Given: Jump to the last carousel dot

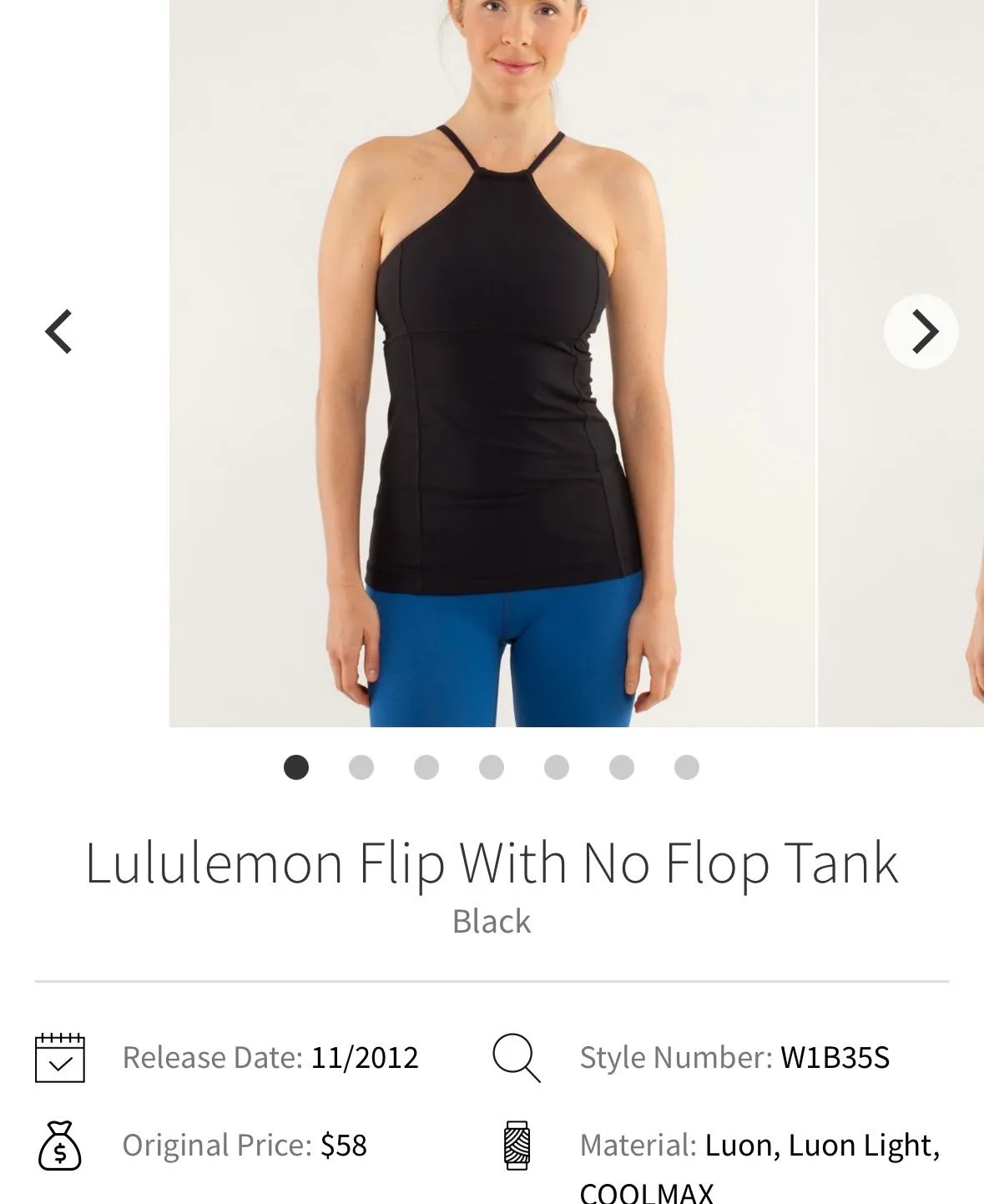Looking at the screenshot, I should pos(687,766).
